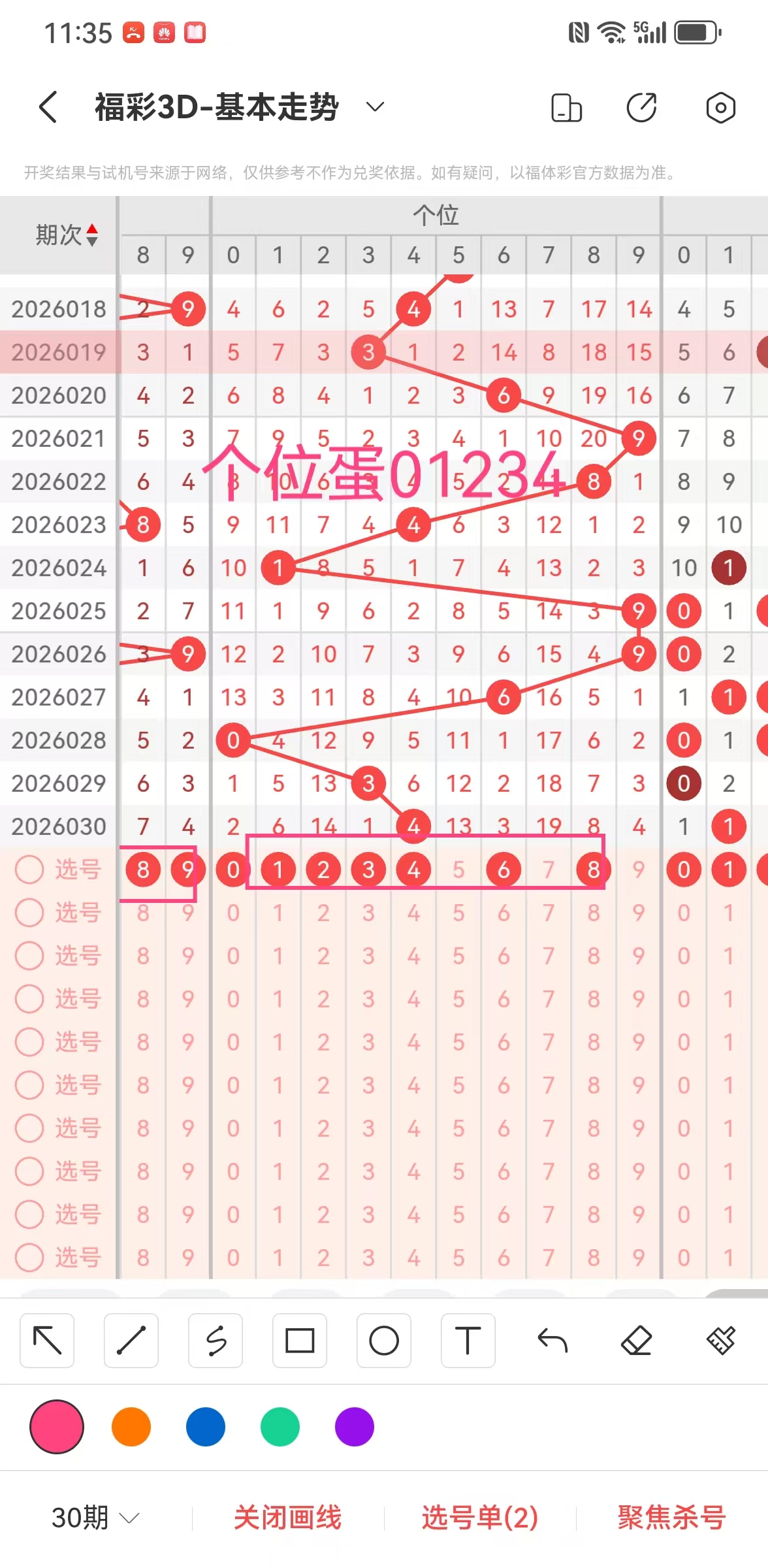768x1568 pixels.
Task: Open chart settings via the hexagon icon
Action: 720,108
